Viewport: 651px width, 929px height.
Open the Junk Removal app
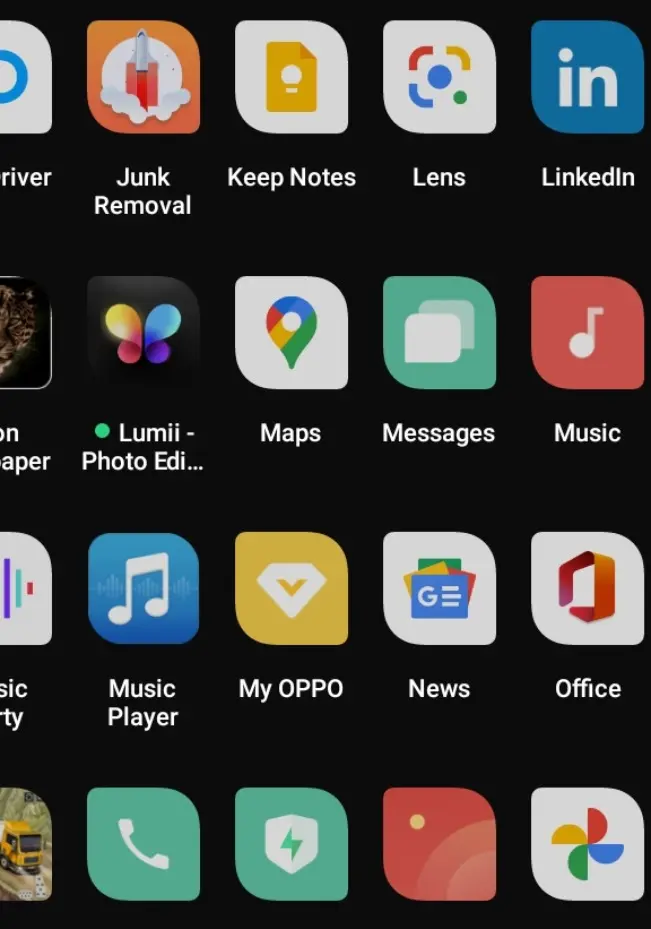pos(143,78)
